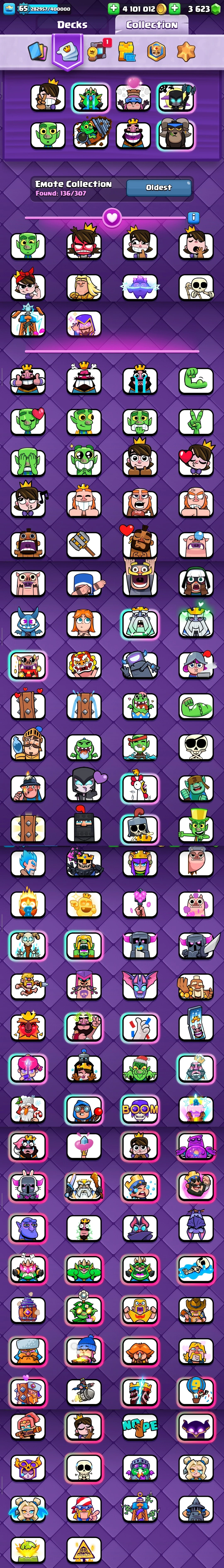Image resolution: width=224 pixels, height=1568 pixels.
Task: Select the hammer emote
Action: point(84,544)
